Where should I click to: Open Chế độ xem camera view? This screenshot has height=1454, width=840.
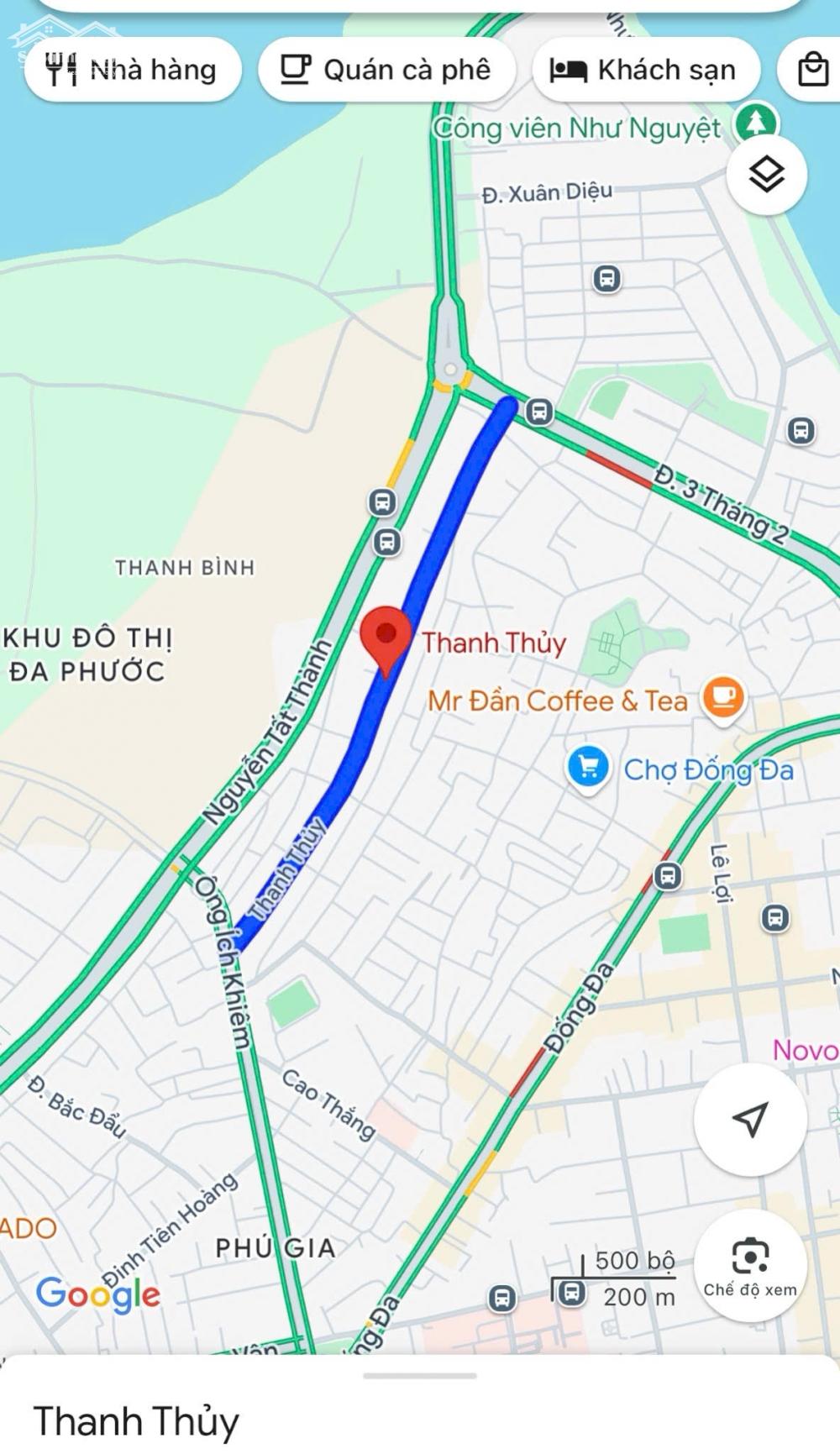tap(750, 1266)
